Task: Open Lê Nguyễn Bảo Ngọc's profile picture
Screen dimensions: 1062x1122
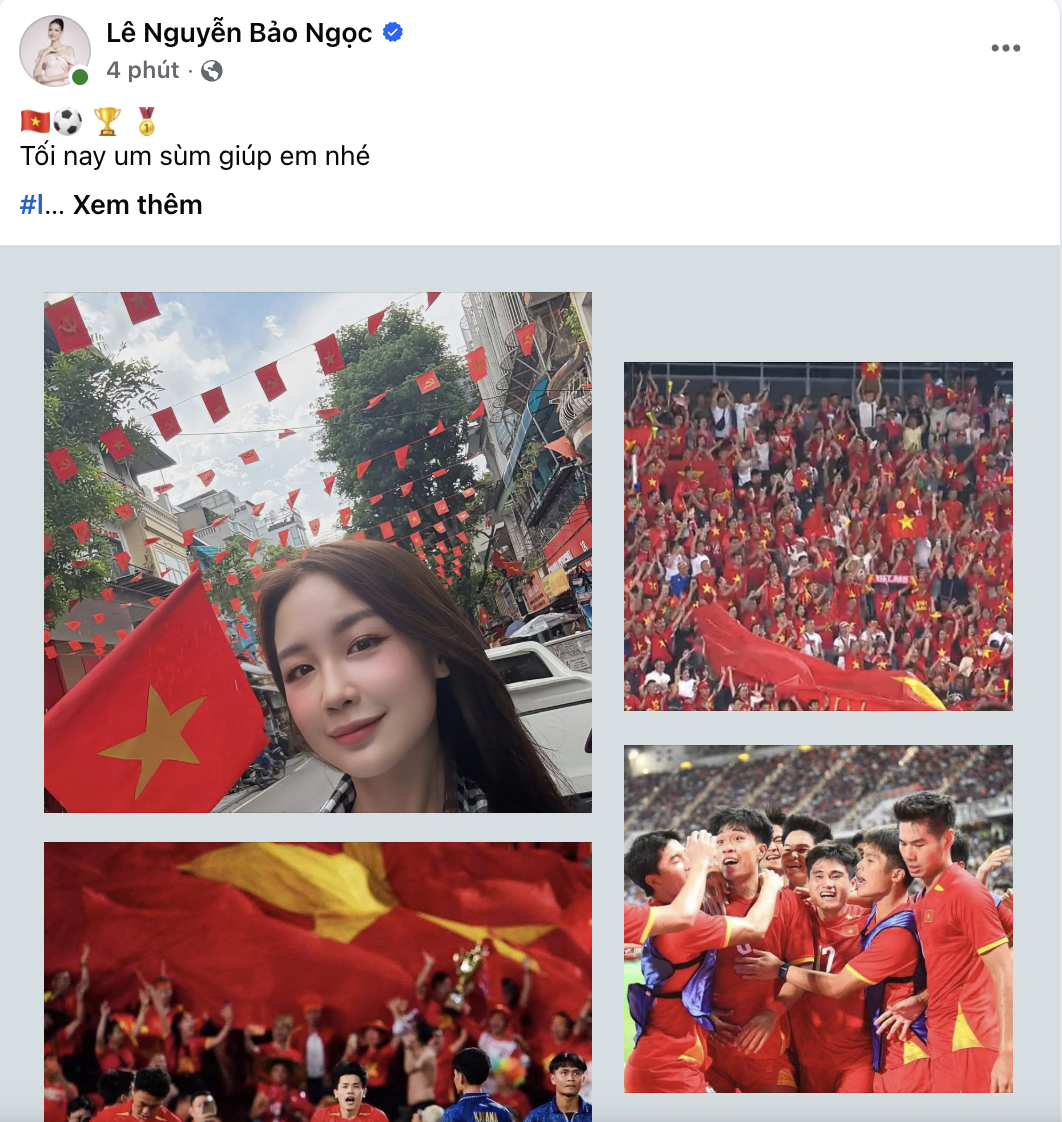Action: pos(54,50)
